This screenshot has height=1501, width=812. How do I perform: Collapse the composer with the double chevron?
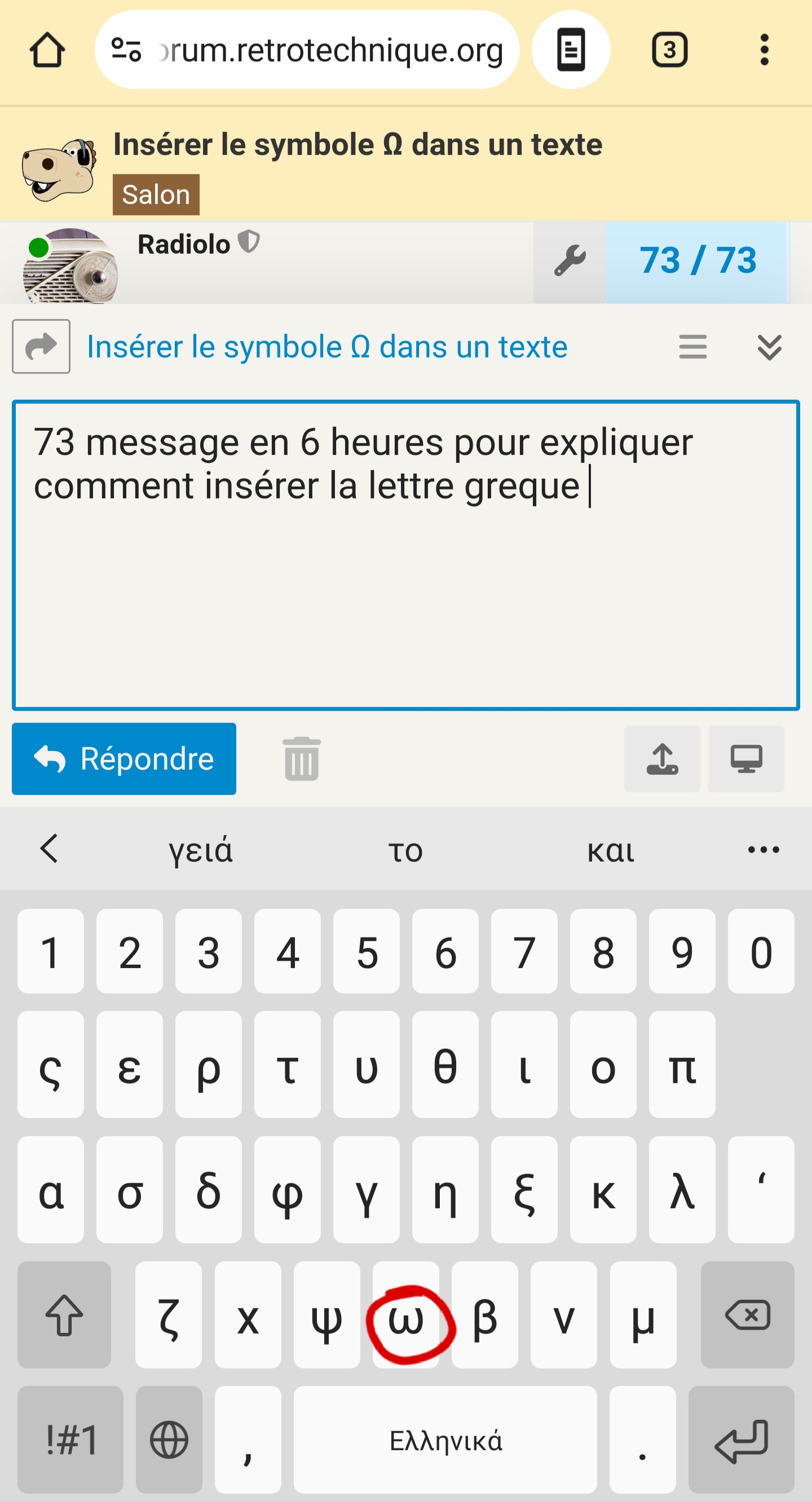770,347
